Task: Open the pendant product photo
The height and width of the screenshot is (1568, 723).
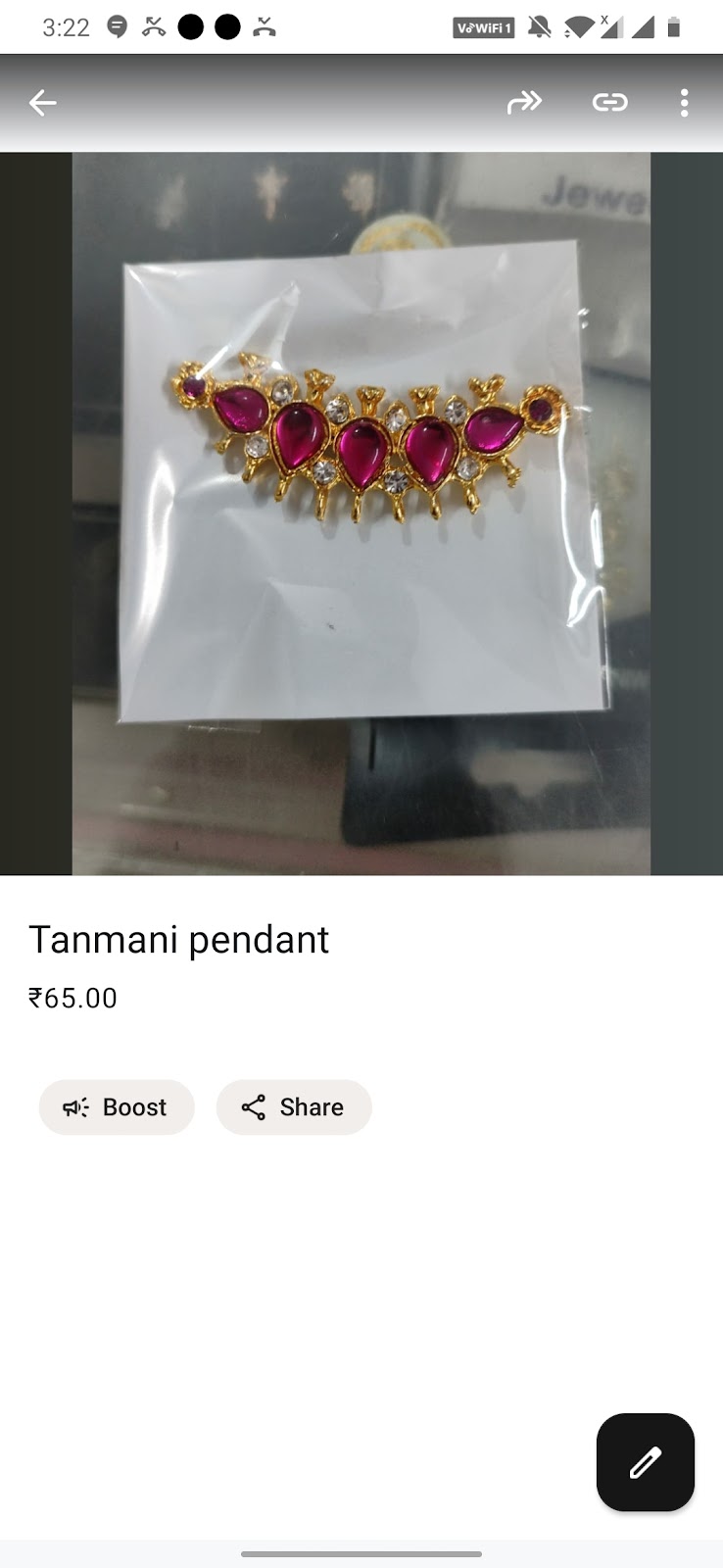Action: [361, 514]
